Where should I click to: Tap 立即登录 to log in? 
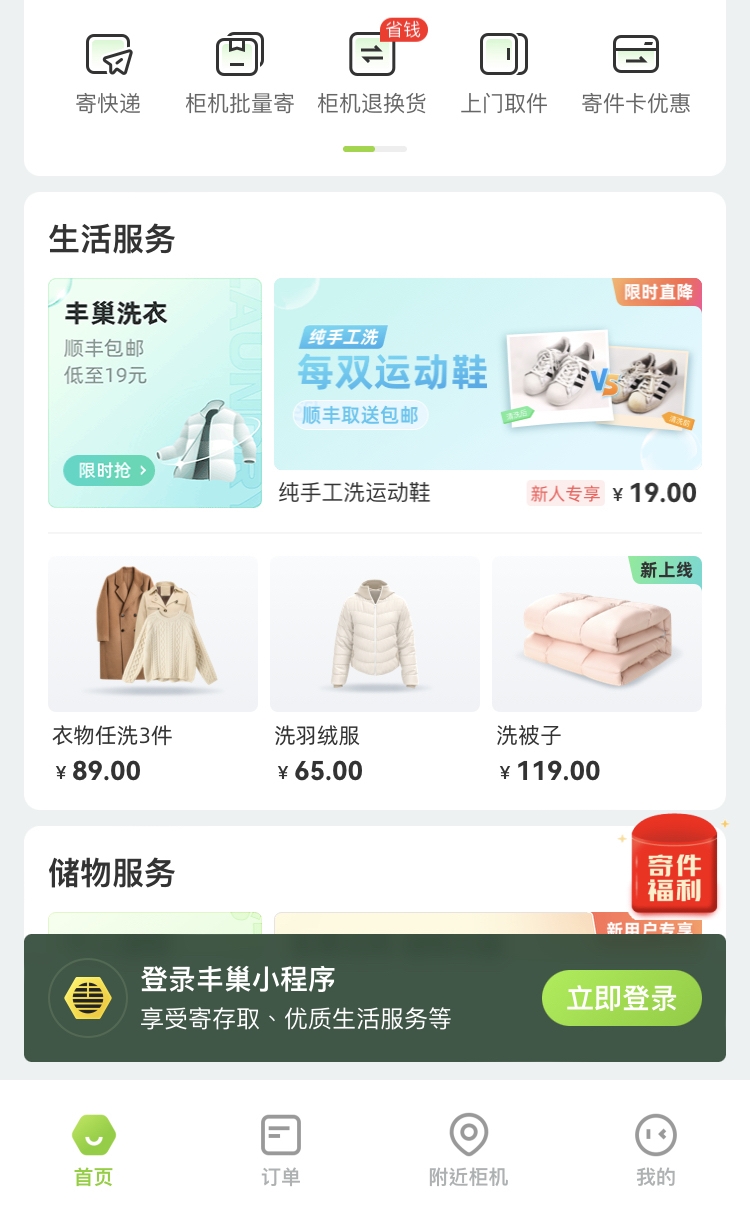tap(621, 998)
